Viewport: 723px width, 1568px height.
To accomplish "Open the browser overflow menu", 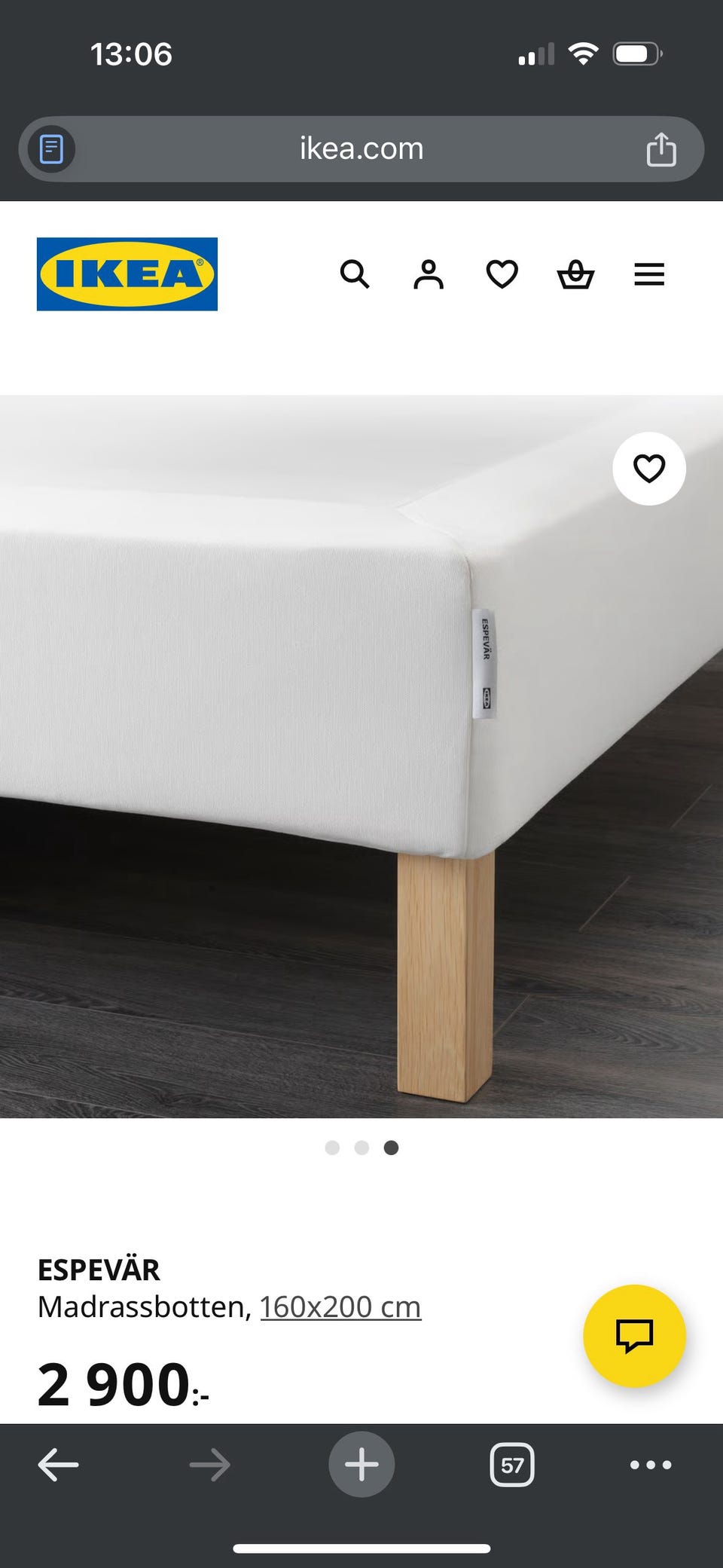I will 650,1465.
